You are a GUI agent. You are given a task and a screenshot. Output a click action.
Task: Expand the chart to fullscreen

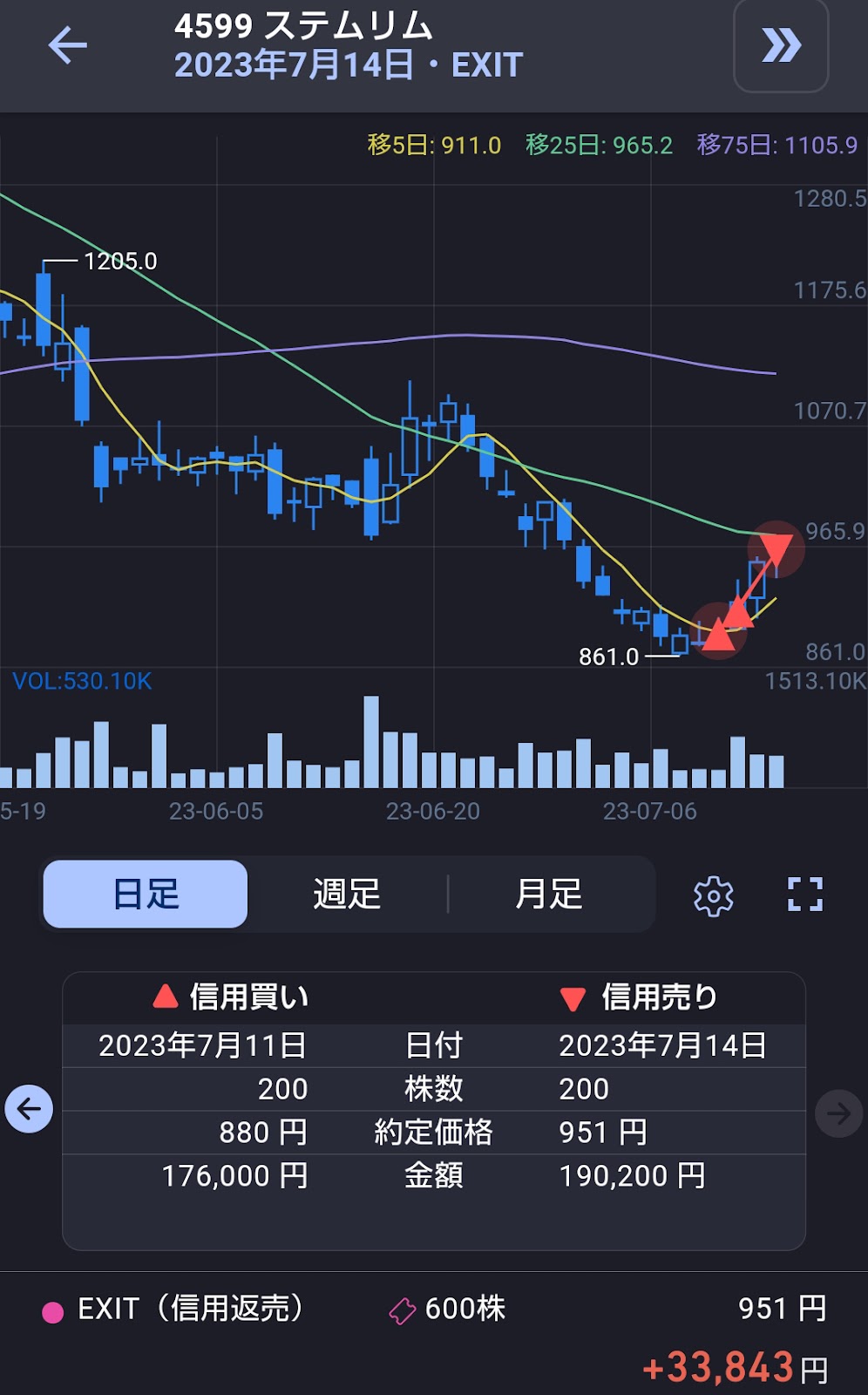805,895
